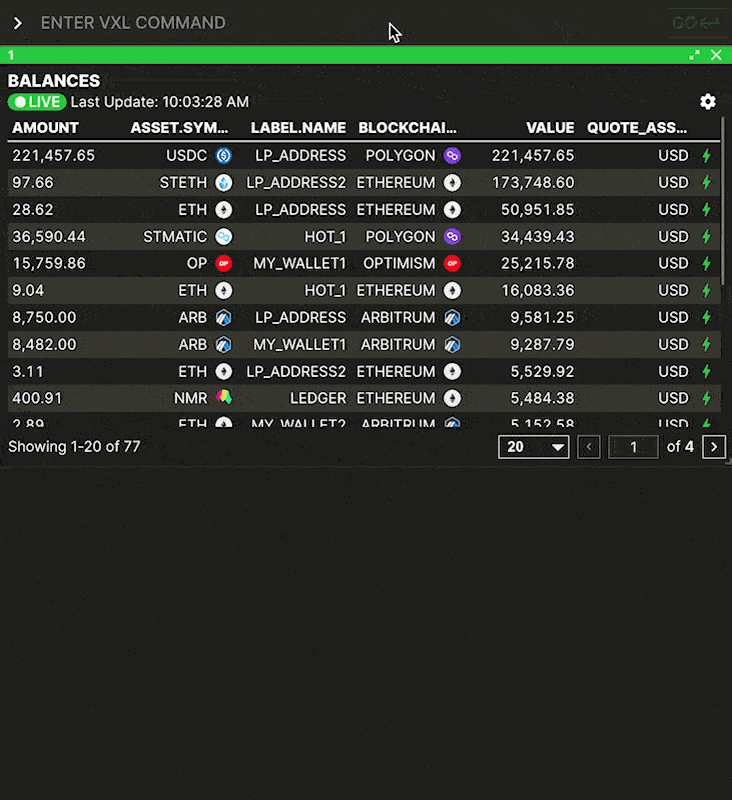Go to the next page of balances

[714, 447]
